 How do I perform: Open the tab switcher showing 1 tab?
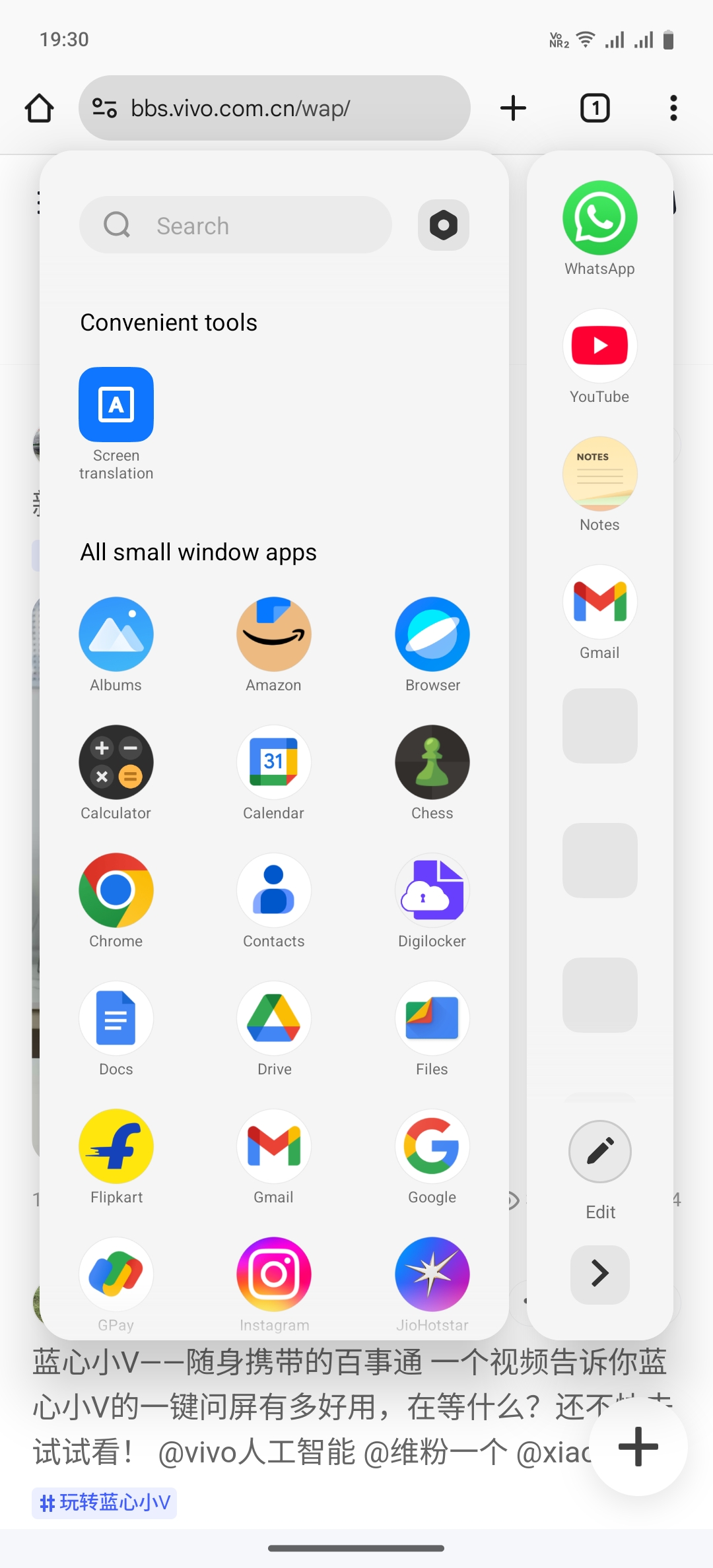point(595,108)
